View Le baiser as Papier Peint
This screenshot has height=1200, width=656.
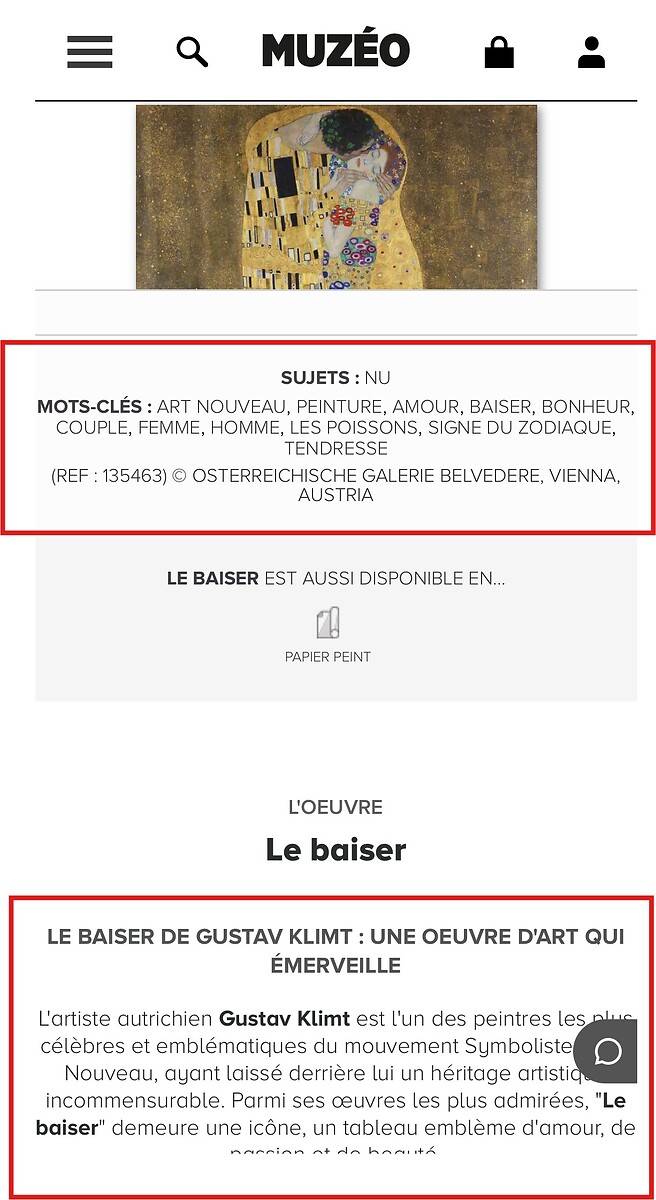pyautogui.click(x=328, y=635)
